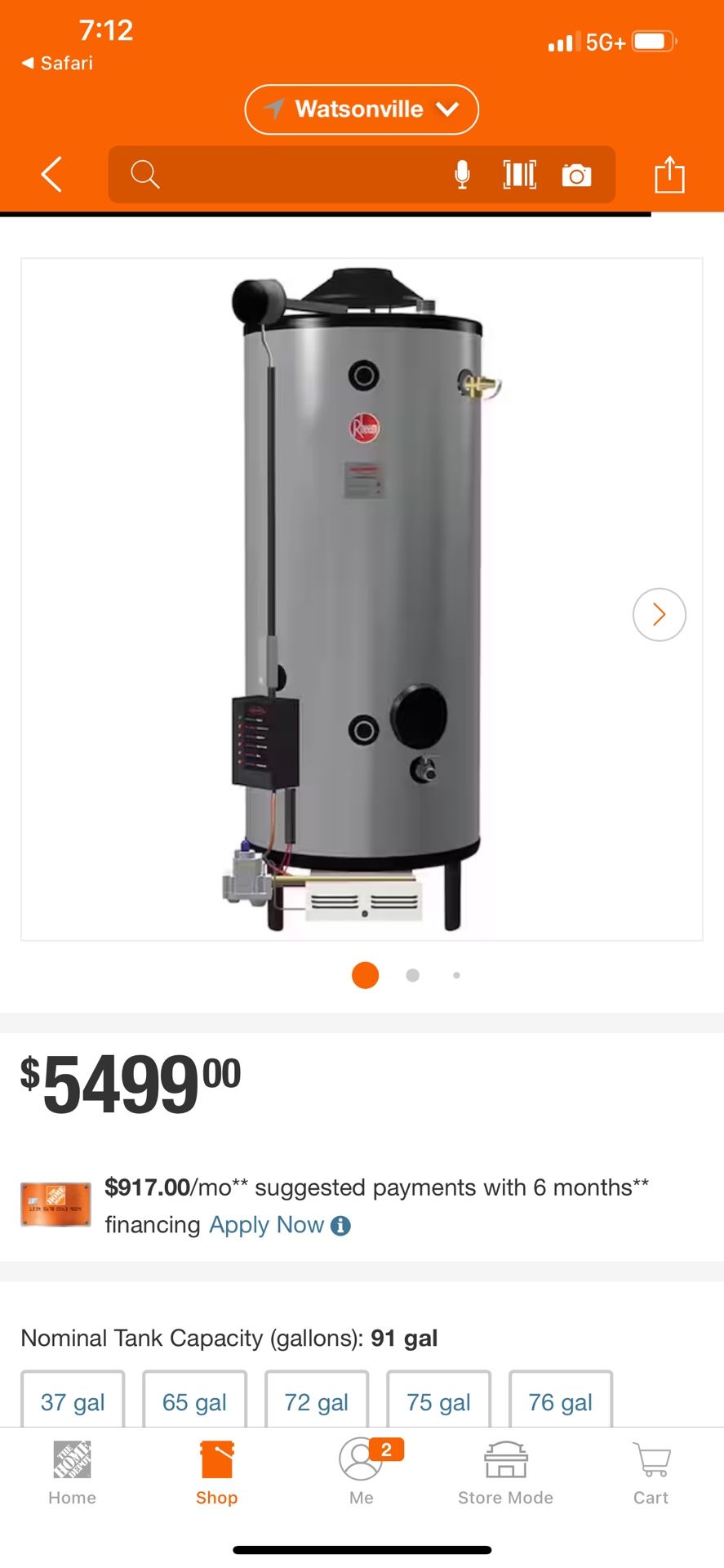This screenshot has width=724, height=1568.
Task: Show the next product image
Action: coord(659,614)
